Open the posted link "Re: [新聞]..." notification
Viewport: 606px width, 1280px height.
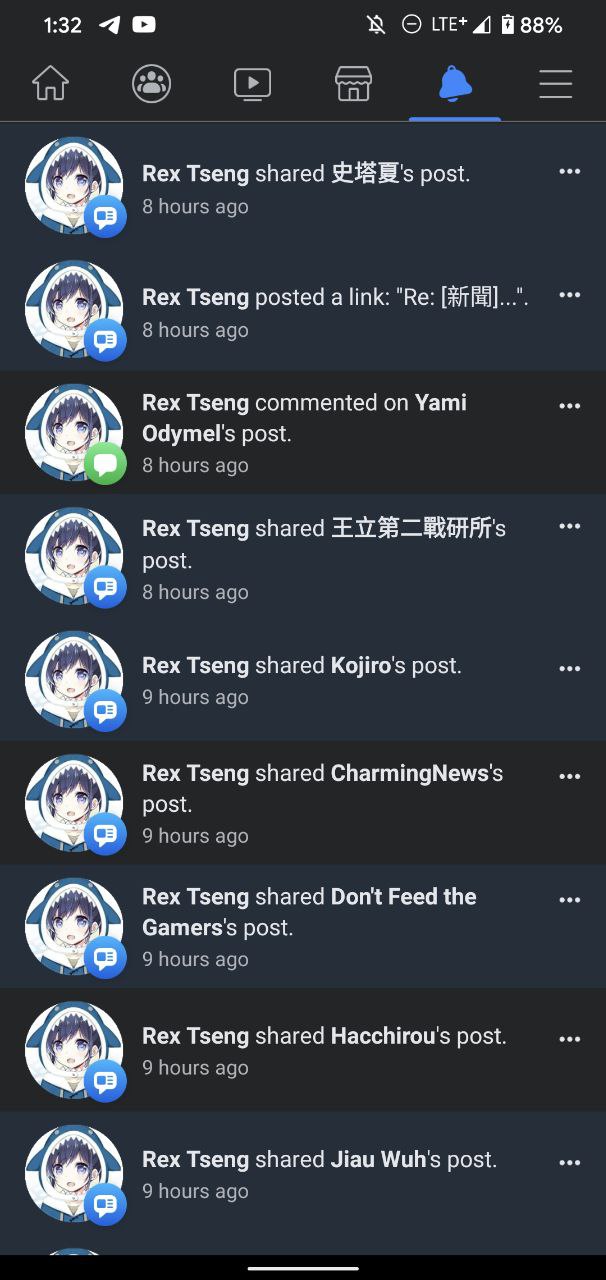[303, 309]
